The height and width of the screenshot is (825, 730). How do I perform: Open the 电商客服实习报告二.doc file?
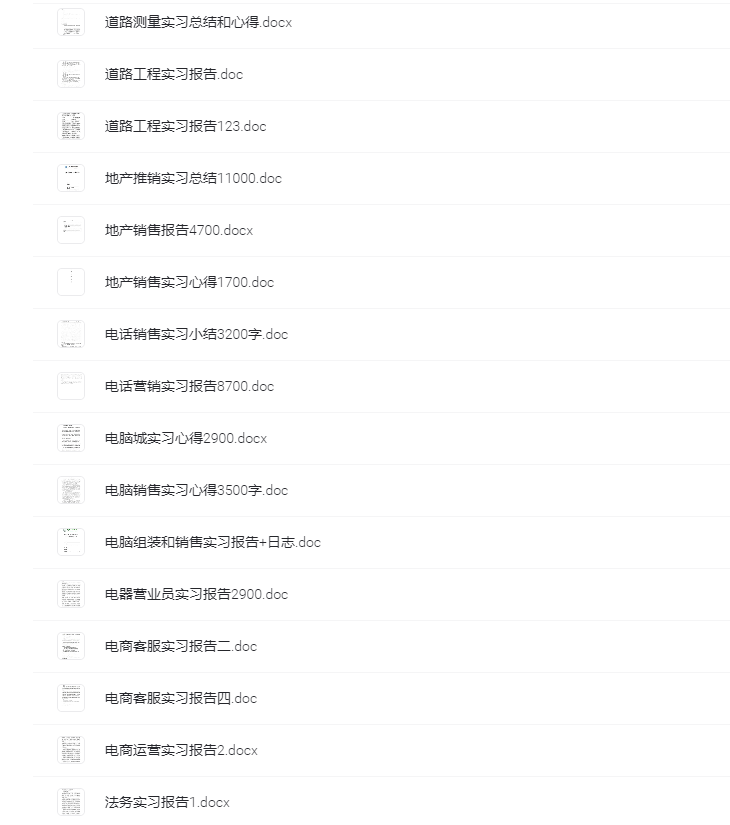click(x=180, y=646)
